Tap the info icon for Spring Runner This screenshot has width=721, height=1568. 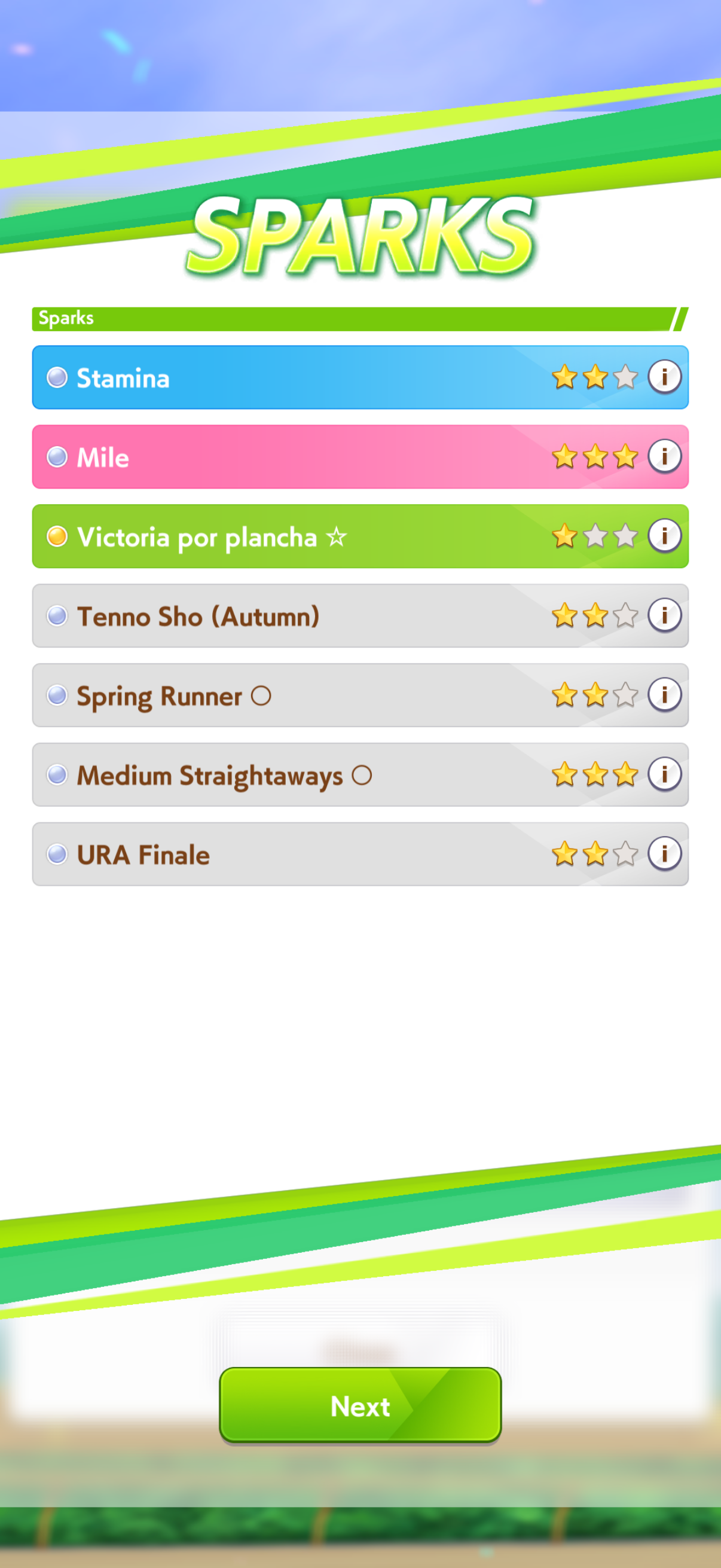[x=664, y=694]
